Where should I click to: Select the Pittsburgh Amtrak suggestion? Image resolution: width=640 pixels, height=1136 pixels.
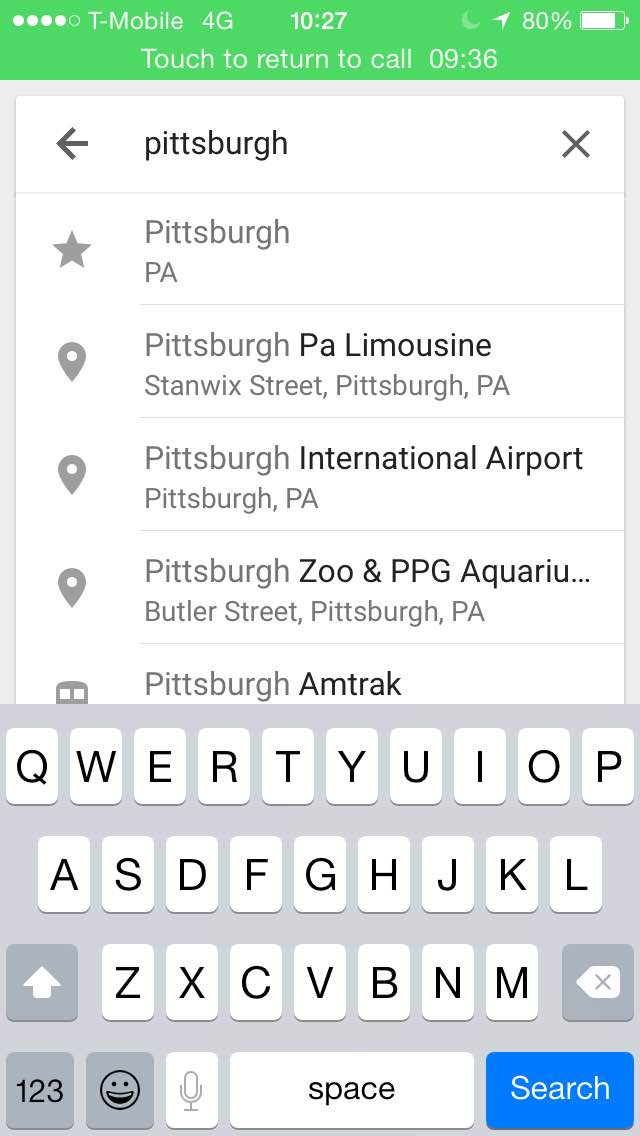(320, 674)
